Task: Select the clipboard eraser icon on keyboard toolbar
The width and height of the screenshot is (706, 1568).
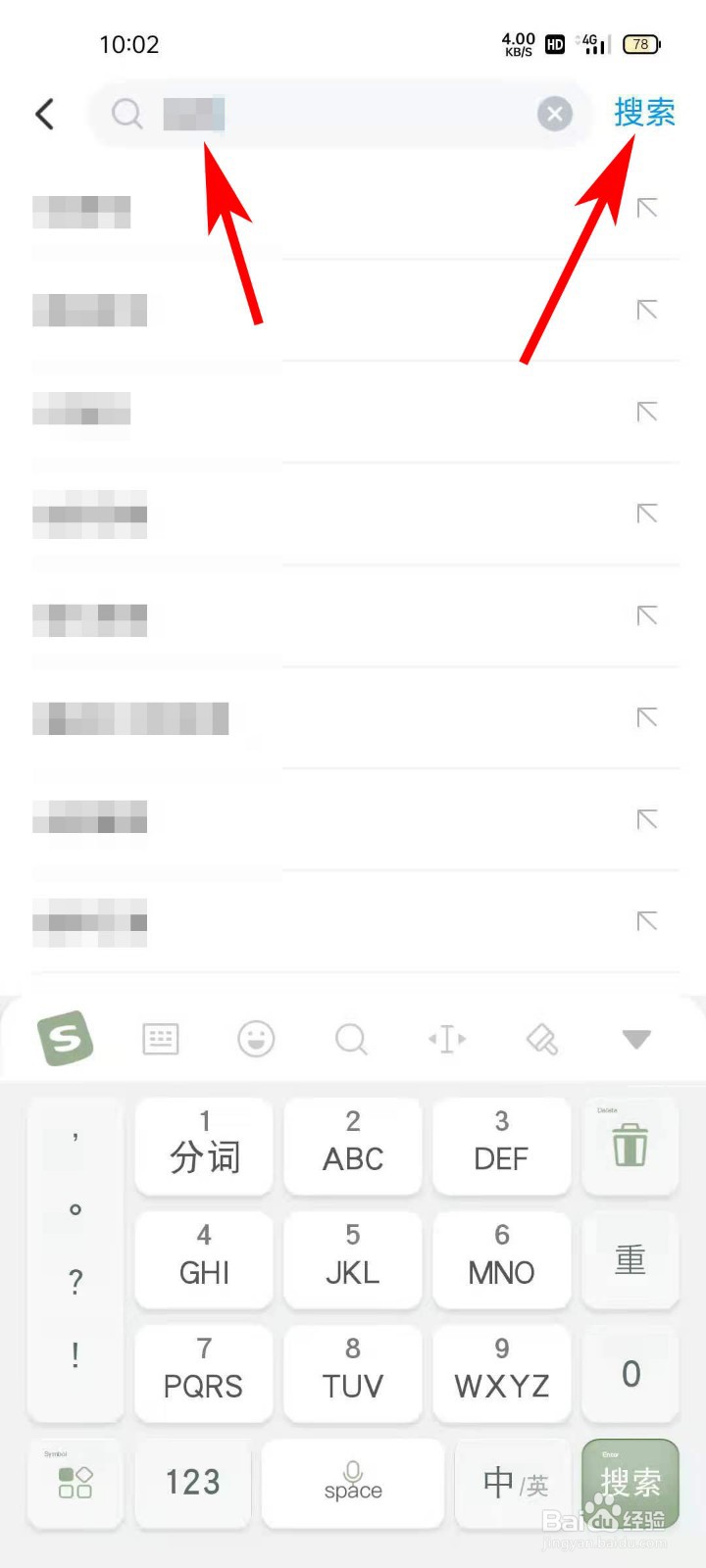Action: click(542, 1039)
